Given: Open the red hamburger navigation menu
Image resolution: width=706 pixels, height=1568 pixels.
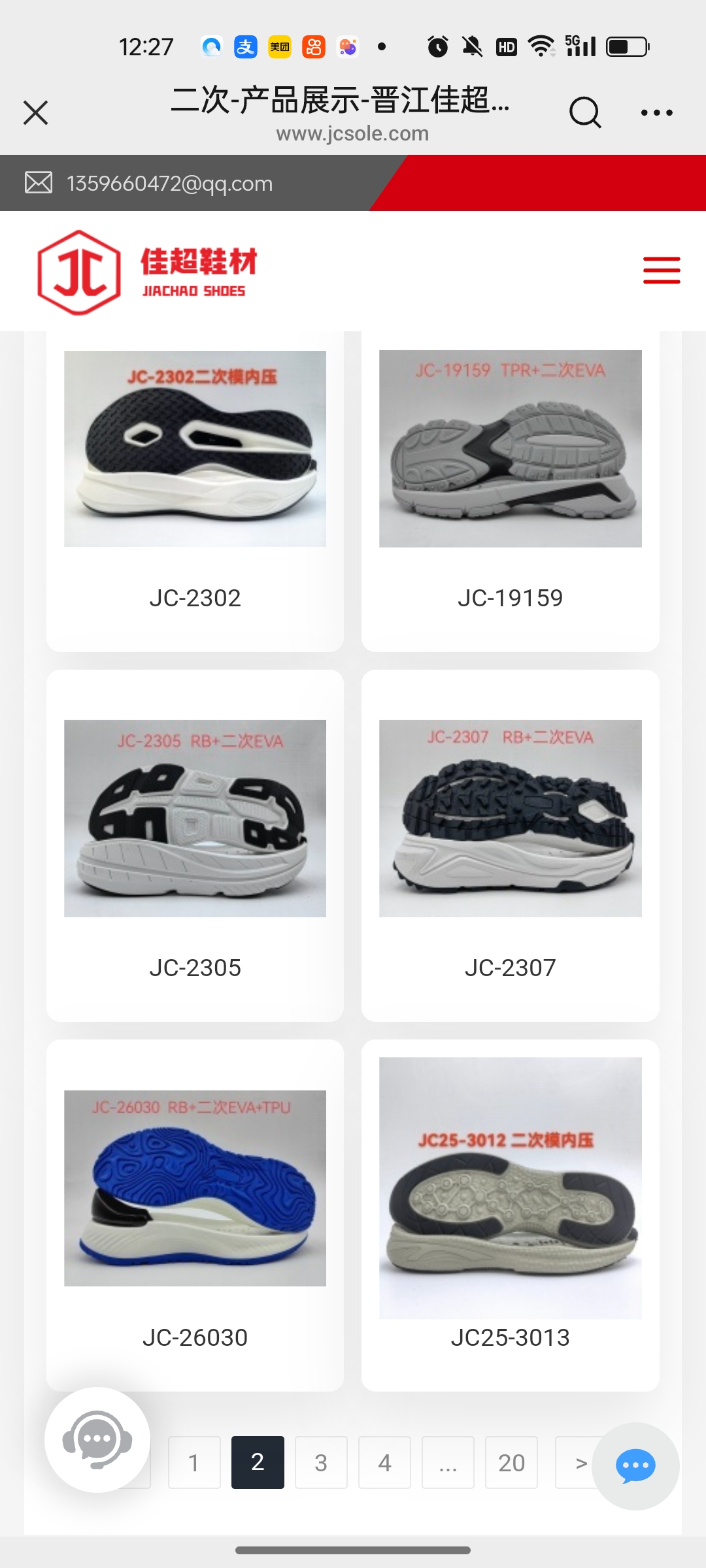Looking at the screenshot, I should [x=662, y=270].
